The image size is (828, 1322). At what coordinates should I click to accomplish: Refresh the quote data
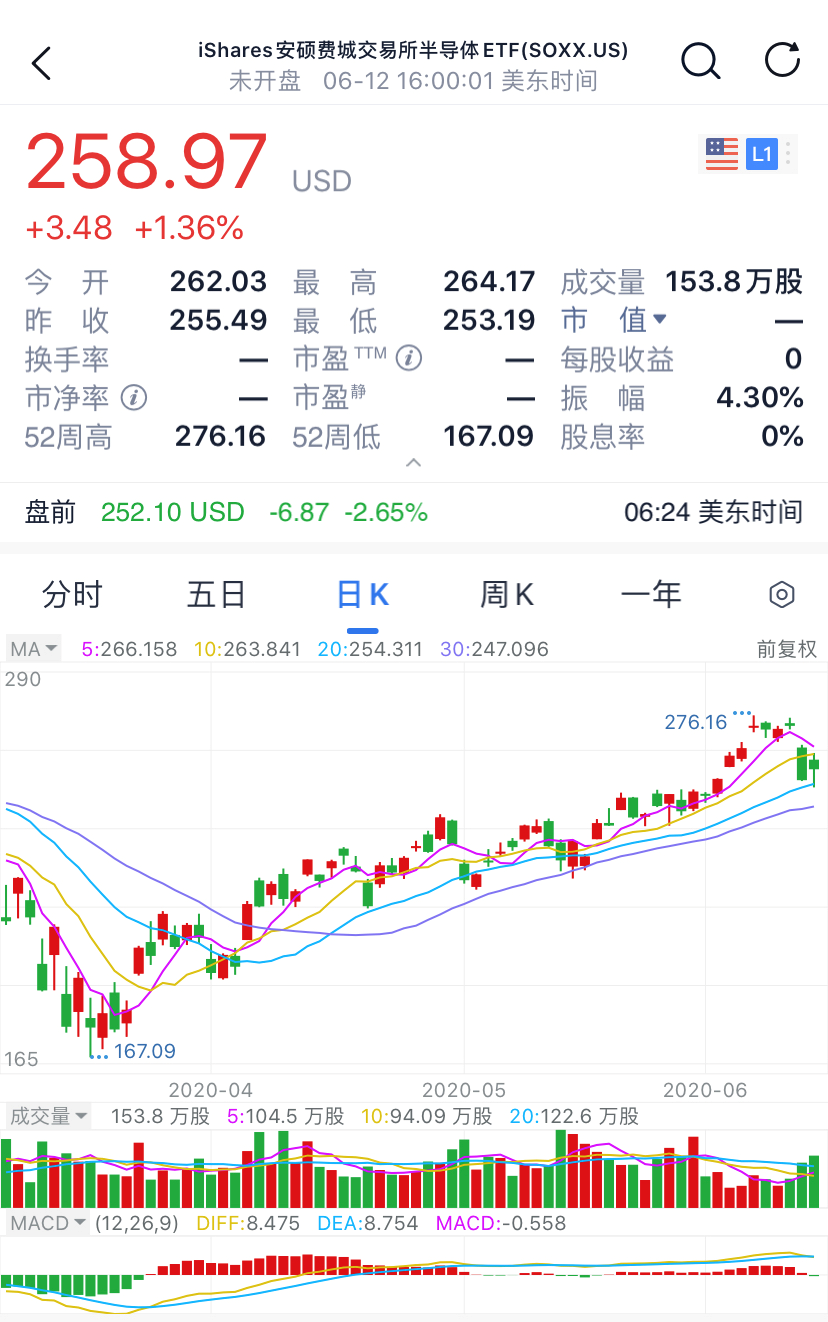pyautogui.click(x=783, y=60)
